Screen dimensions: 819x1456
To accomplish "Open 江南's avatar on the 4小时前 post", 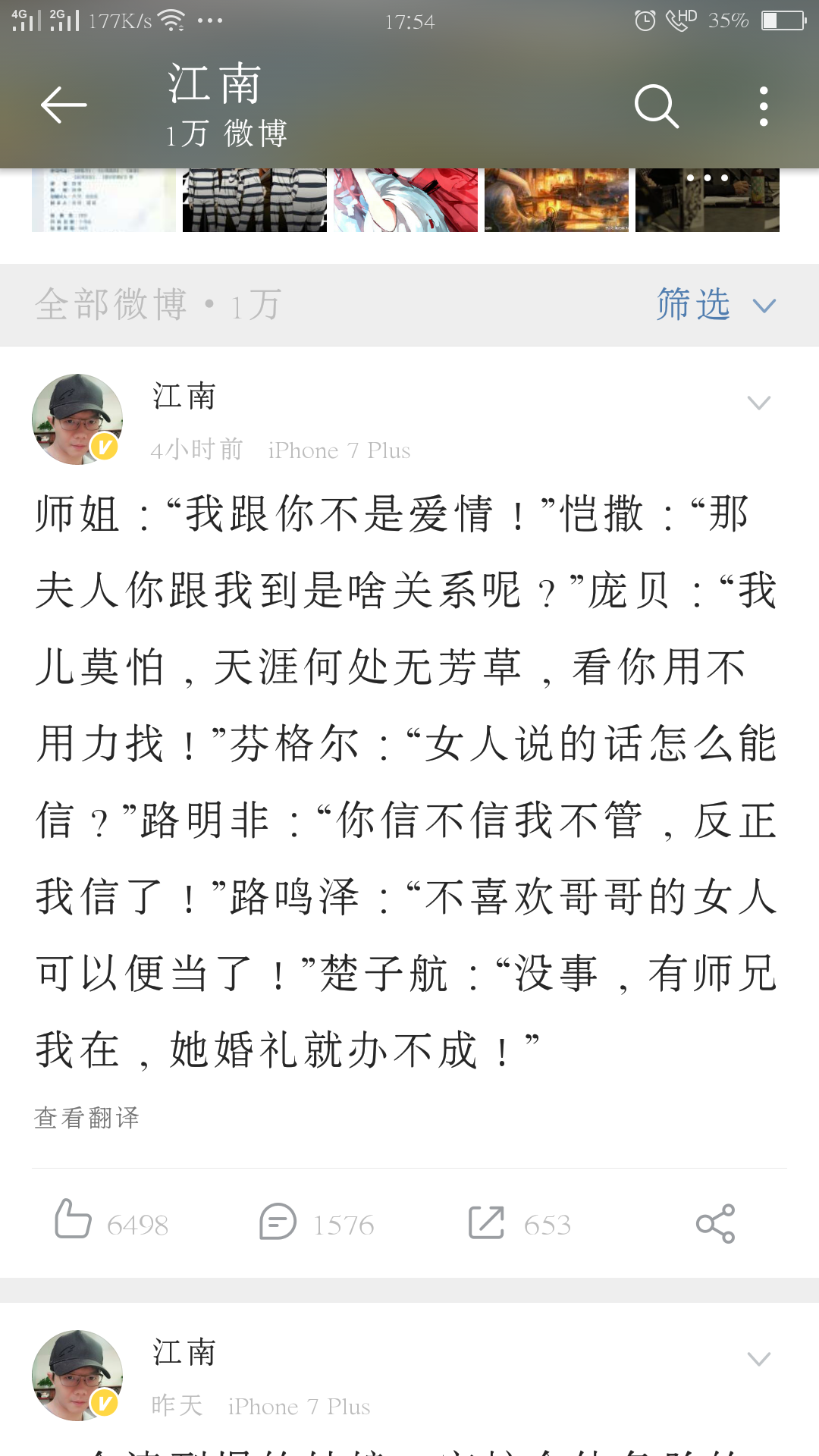I will [77, 419].
